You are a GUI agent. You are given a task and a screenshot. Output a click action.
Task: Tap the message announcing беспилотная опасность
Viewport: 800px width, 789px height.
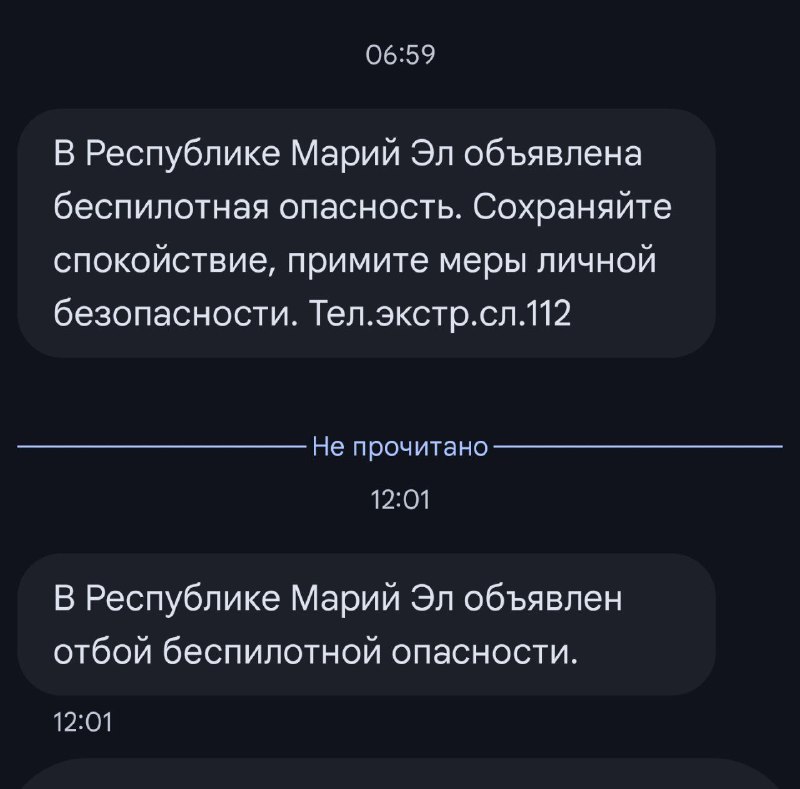pyautogui.click(x=366, y=234)
